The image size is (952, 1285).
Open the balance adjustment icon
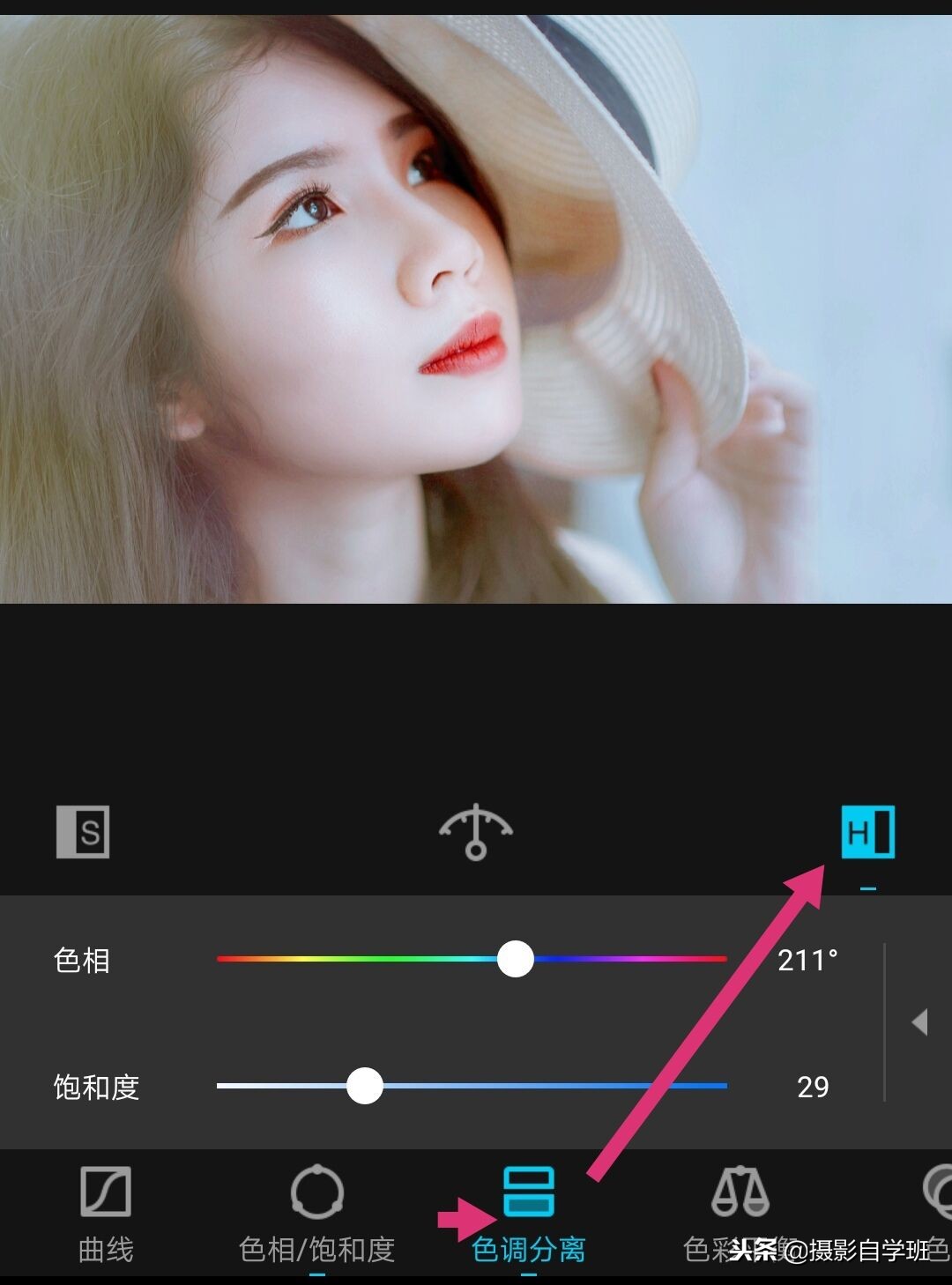coord(476,832)
